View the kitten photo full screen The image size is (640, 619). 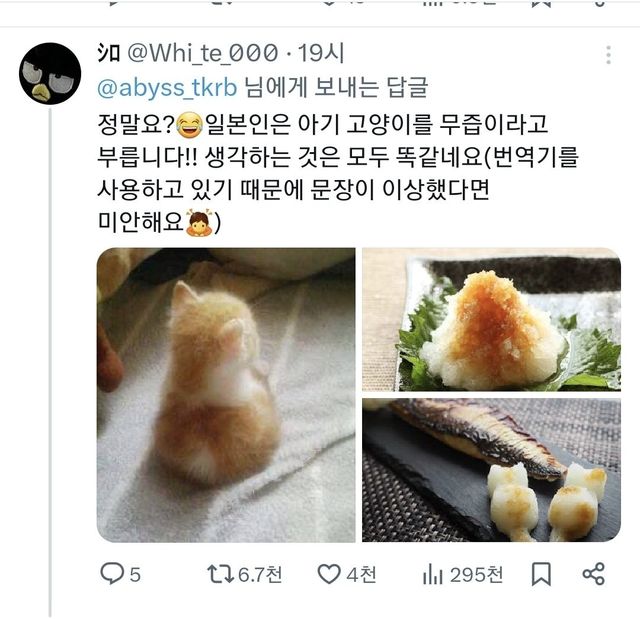(226, 394)
